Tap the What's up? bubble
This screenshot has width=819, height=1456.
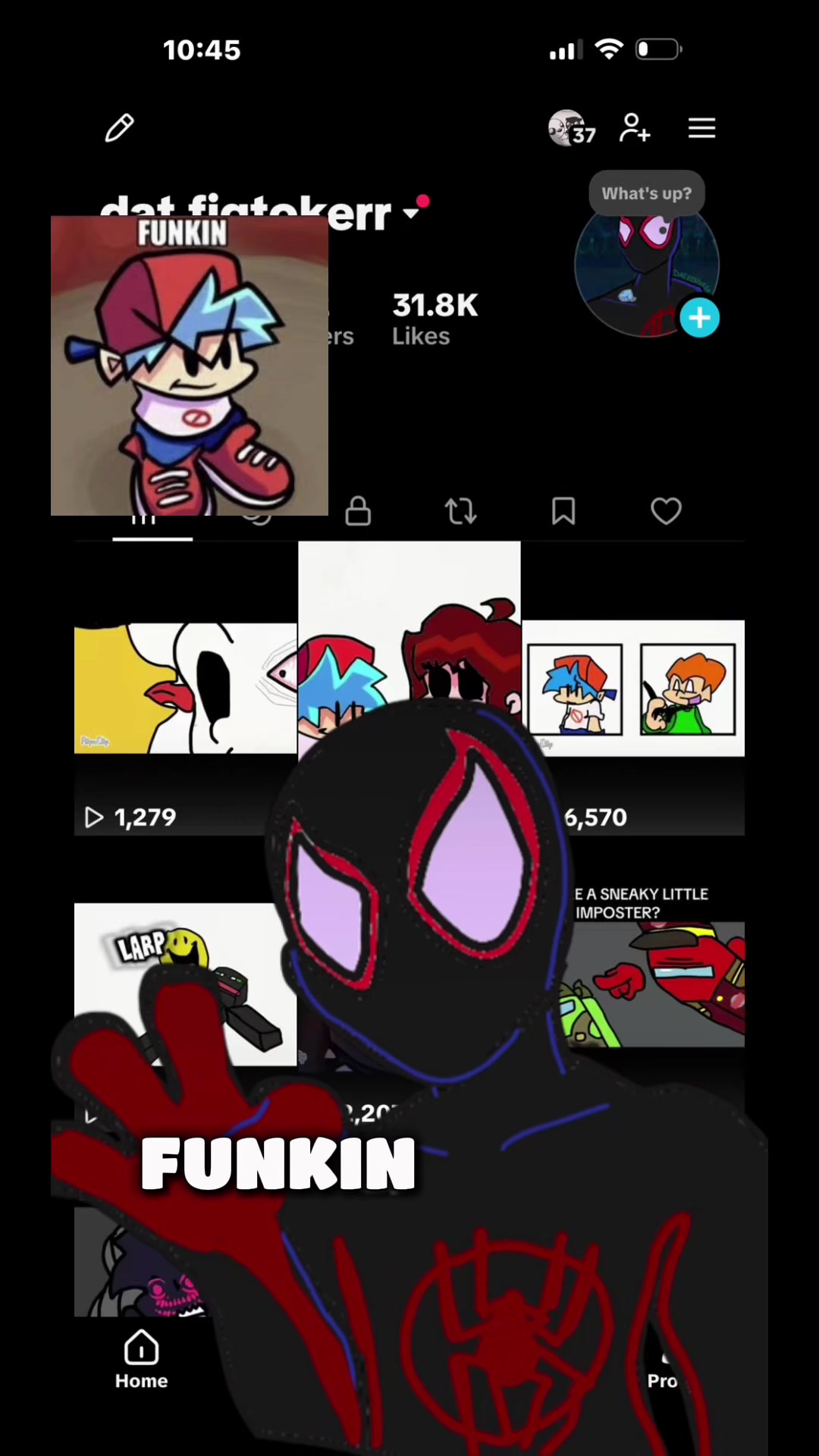tap(647, 193)
